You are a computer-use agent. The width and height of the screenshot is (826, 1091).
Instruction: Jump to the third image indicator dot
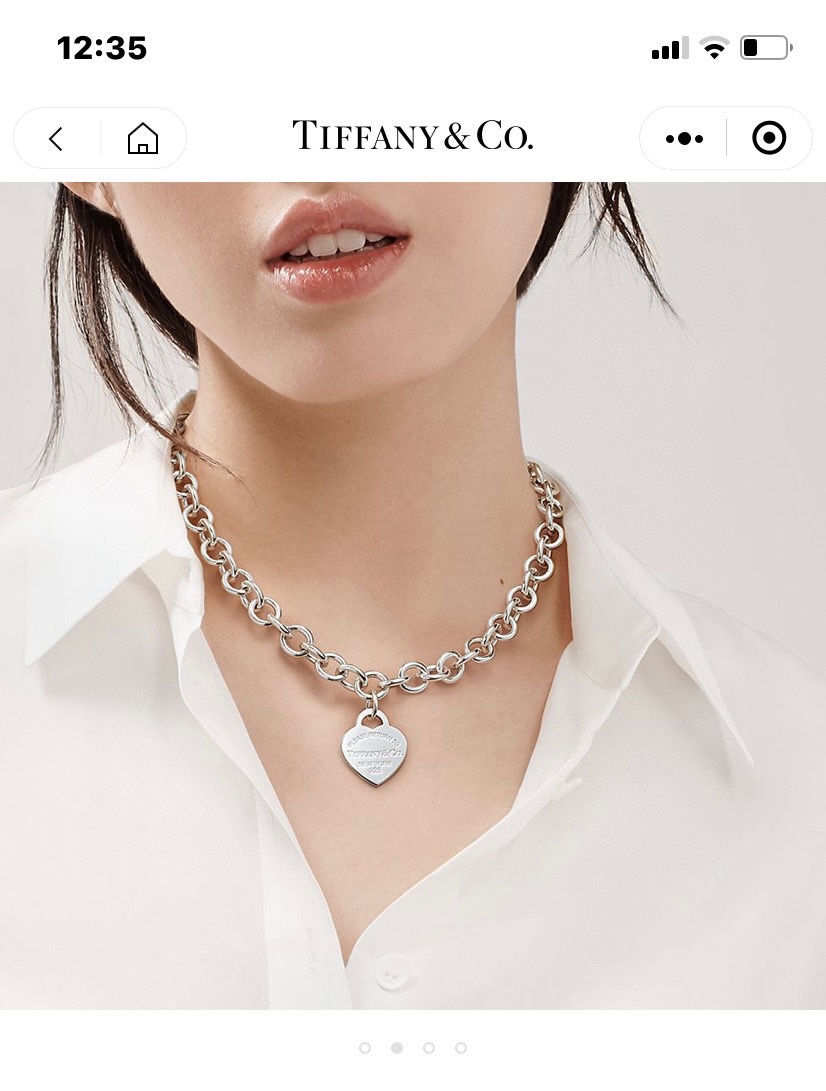click(429, 1048)
